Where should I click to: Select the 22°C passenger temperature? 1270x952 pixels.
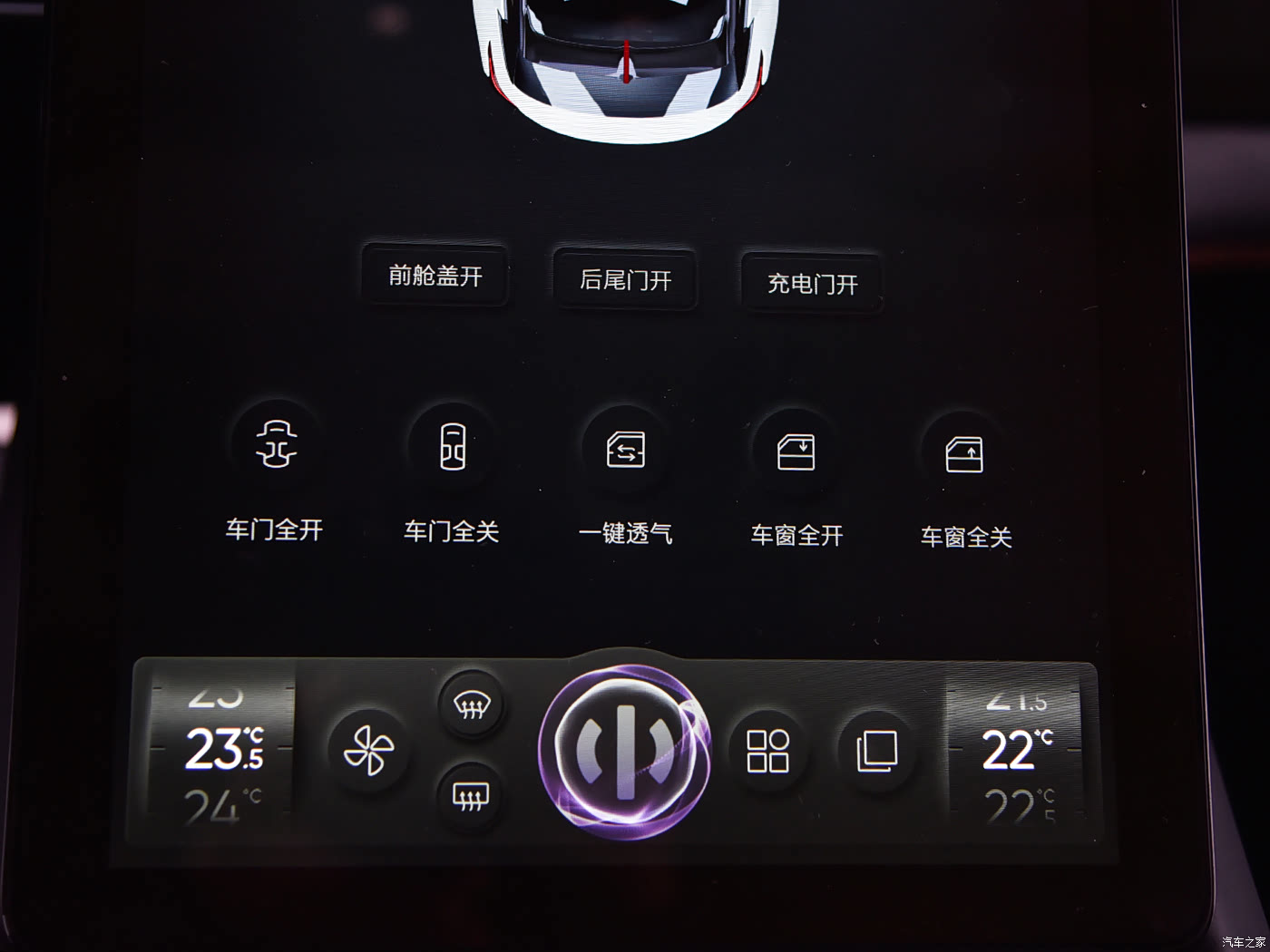[1017, 750]
